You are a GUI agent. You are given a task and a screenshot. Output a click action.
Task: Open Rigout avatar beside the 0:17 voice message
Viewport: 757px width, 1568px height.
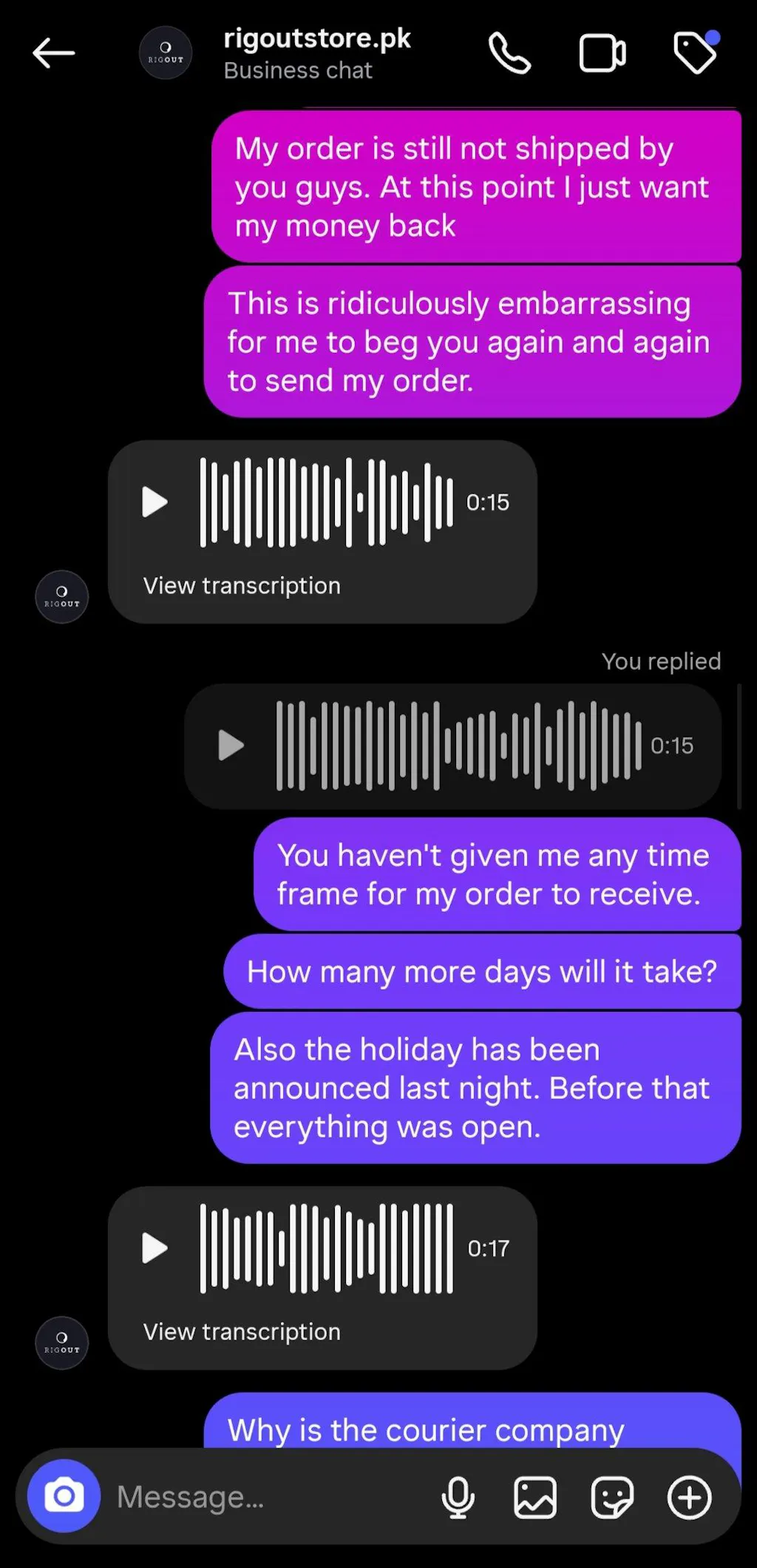coord(62,1343)
